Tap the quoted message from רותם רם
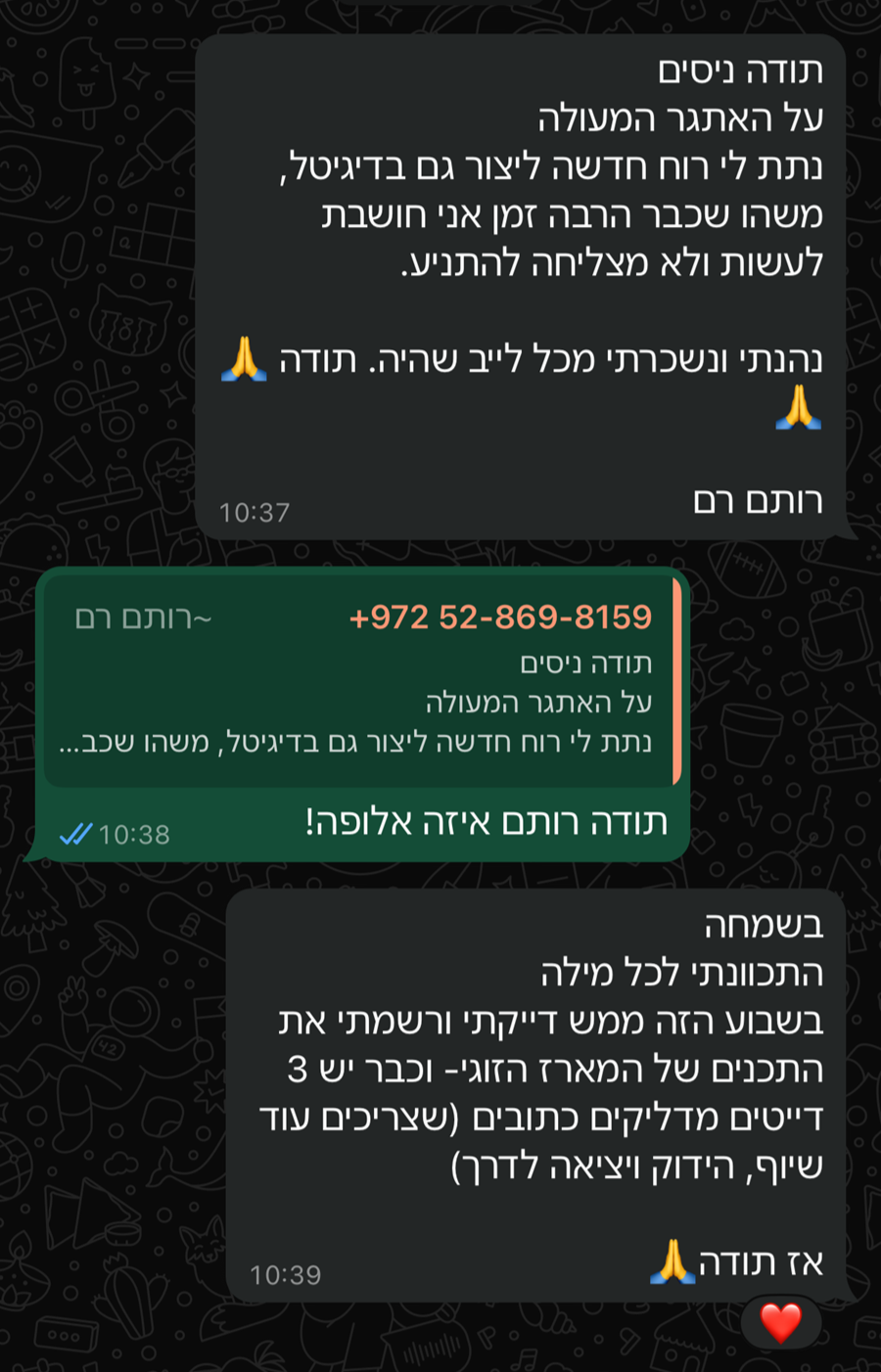This screenshot has width=881, height=1372. click(362, 682)
